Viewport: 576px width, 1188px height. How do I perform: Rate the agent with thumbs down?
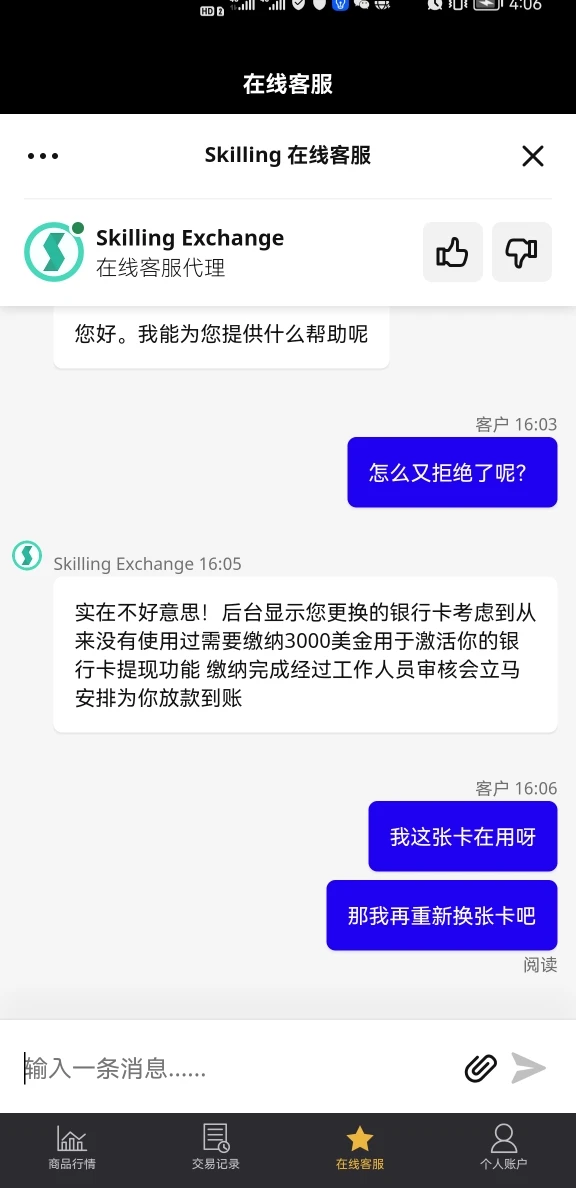(x=521, y=252)
